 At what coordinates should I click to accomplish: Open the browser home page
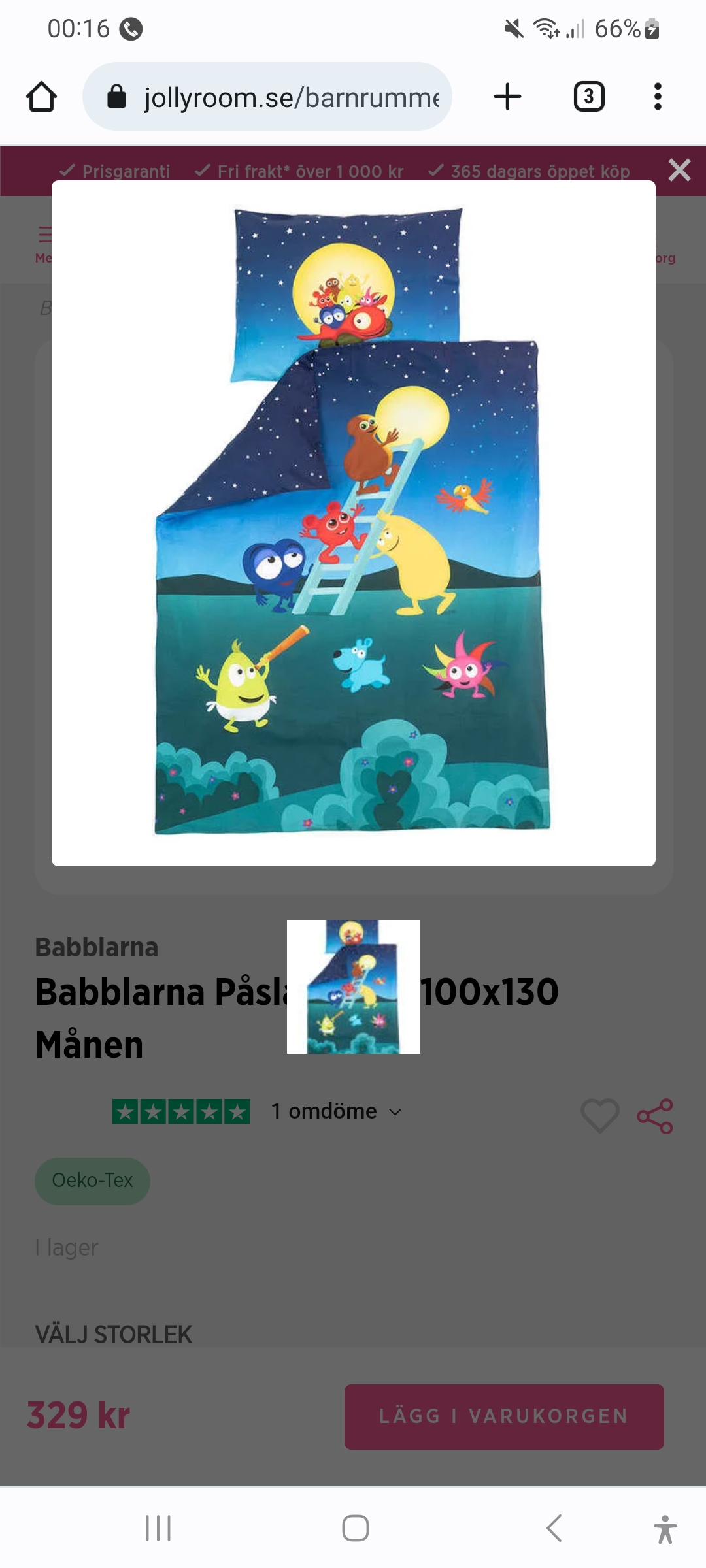[41, 97]
